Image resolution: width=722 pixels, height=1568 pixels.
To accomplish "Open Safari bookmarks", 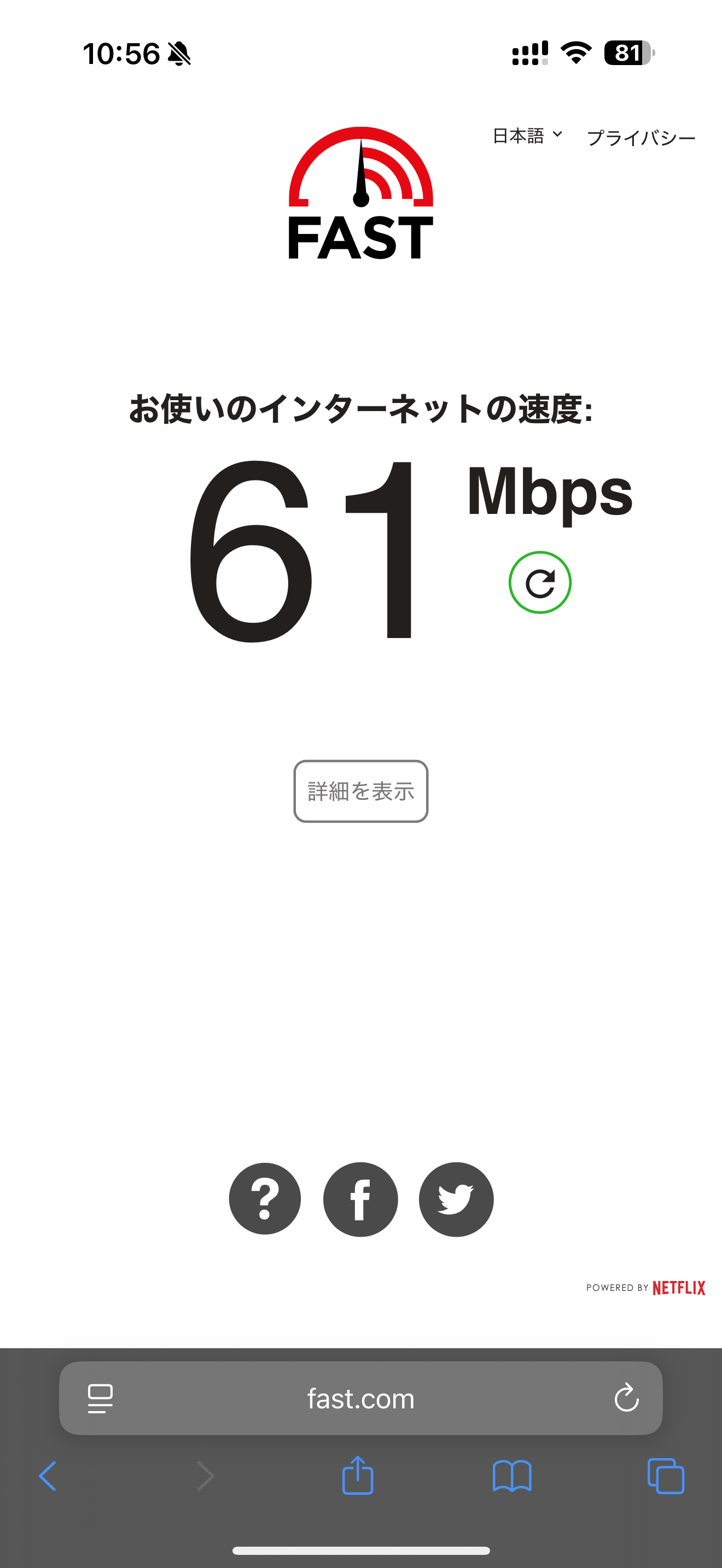I will click(512, 1476).
